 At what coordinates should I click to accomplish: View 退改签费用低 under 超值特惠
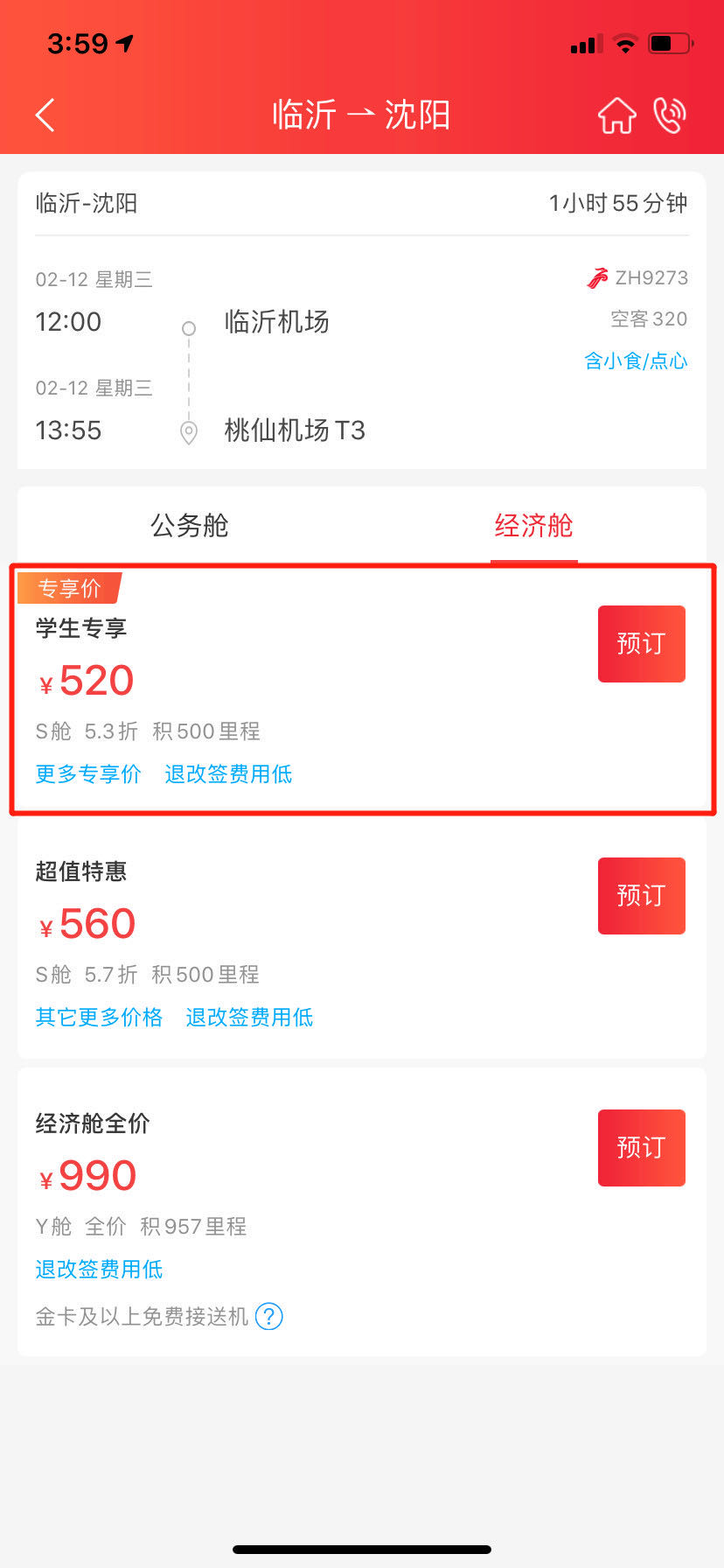249,1017
